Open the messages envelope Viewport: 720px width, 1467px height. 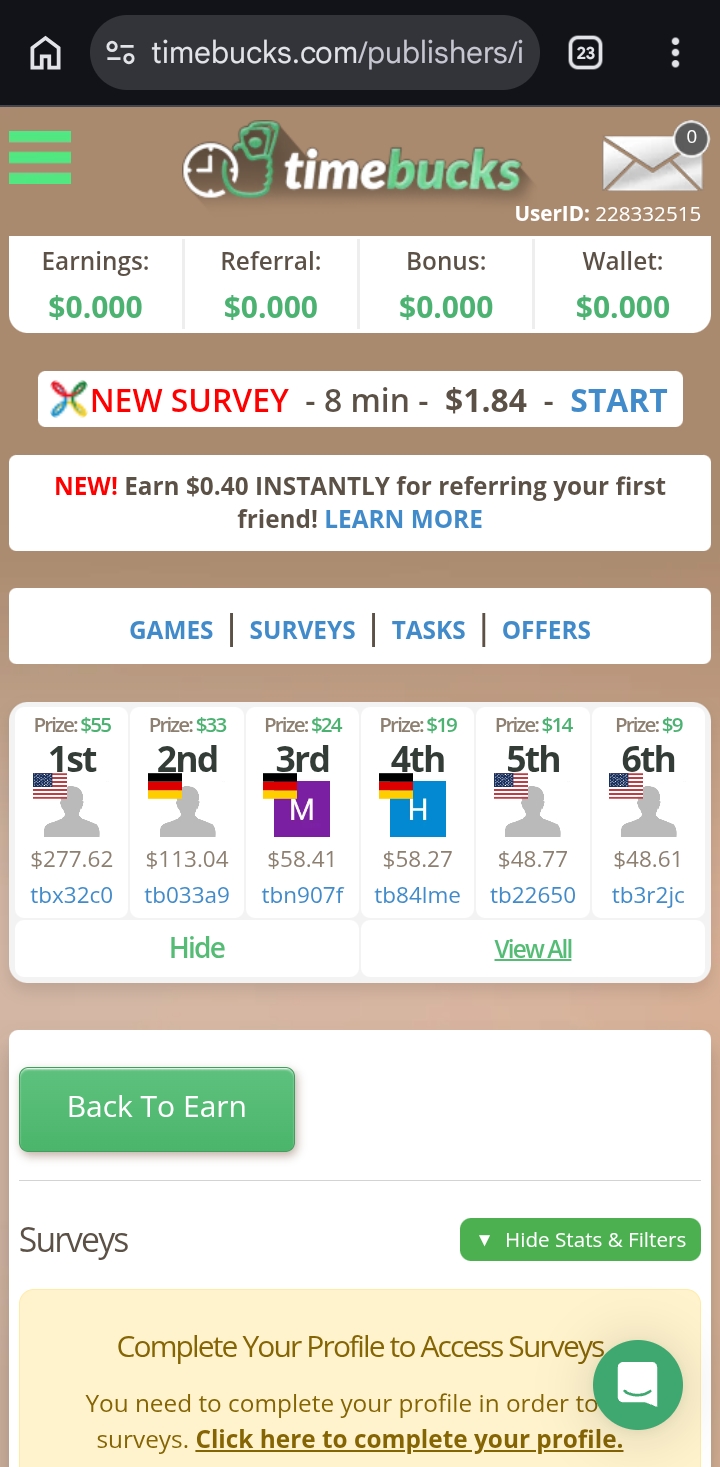click(x=651, y=162)
